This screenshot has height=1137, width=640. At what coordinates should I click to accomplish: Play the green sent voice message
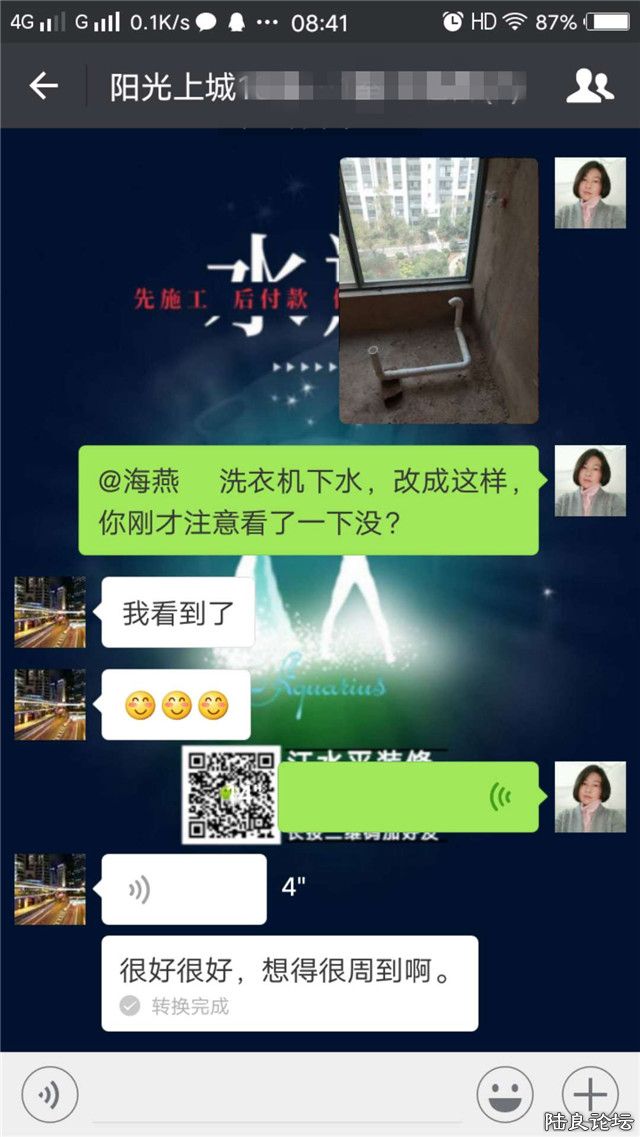[408, 797]
